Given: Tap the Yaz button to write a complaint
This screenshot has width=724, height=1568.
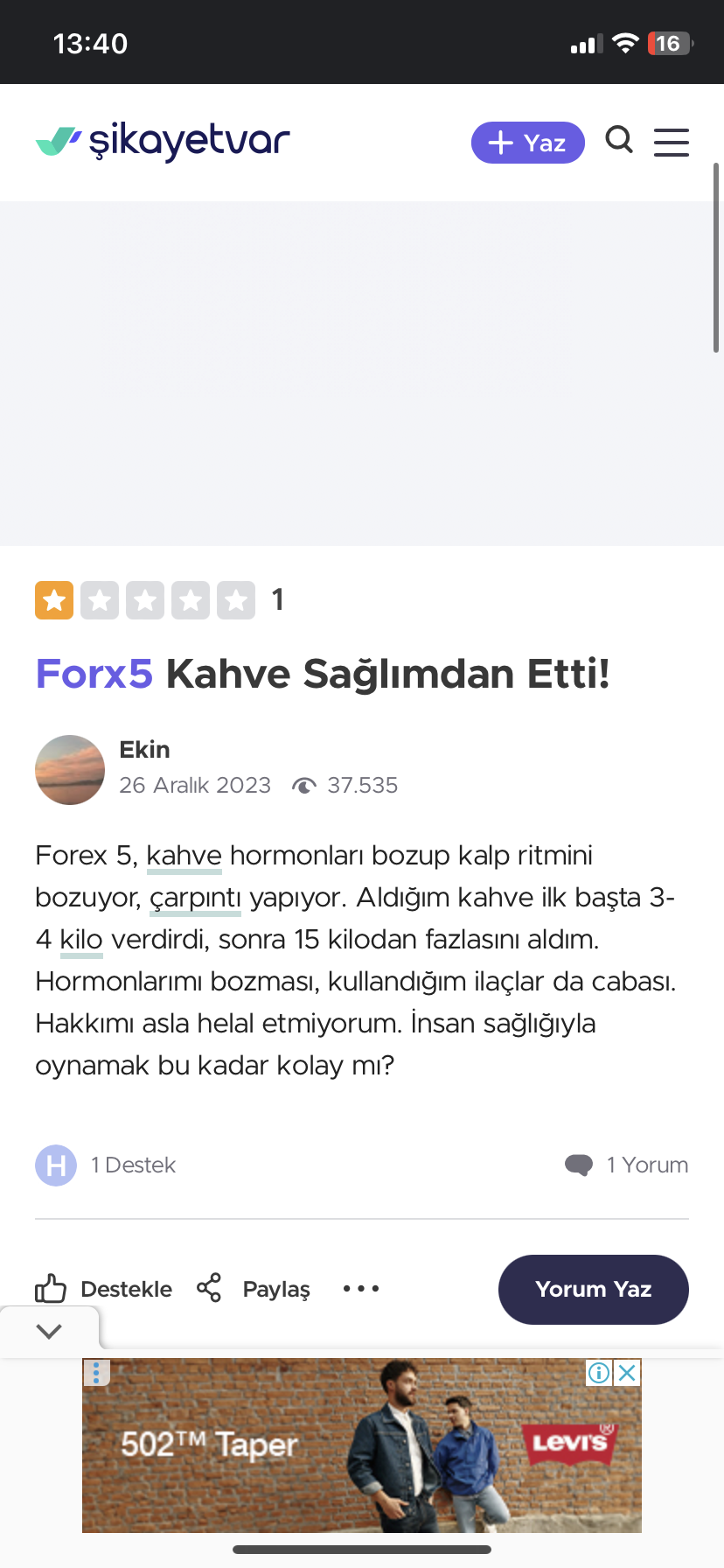Looking at the screenshot, I should pos(527,143).
